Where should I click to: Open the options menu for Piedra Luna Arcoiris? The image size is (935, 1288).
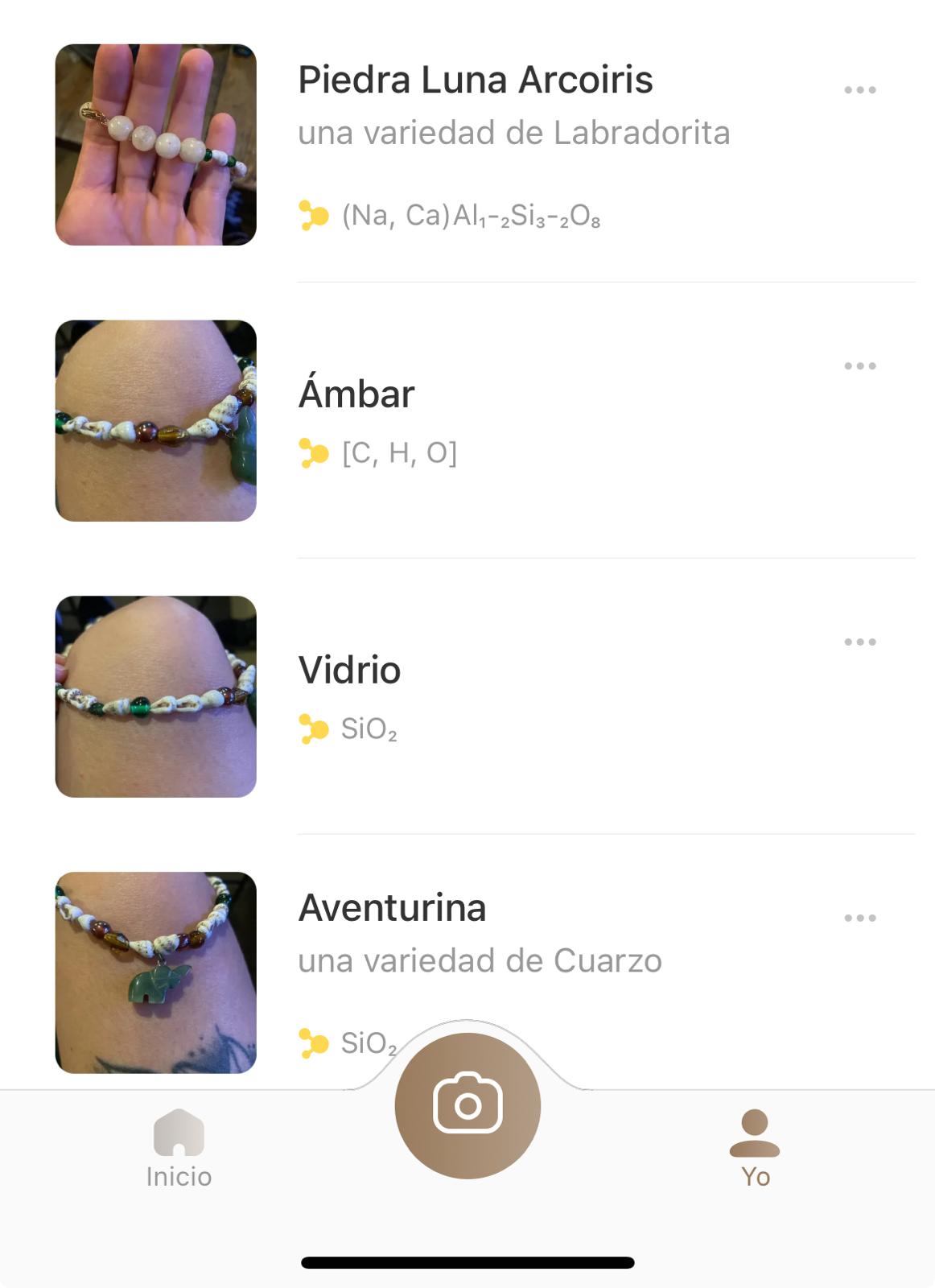point(859,91)
